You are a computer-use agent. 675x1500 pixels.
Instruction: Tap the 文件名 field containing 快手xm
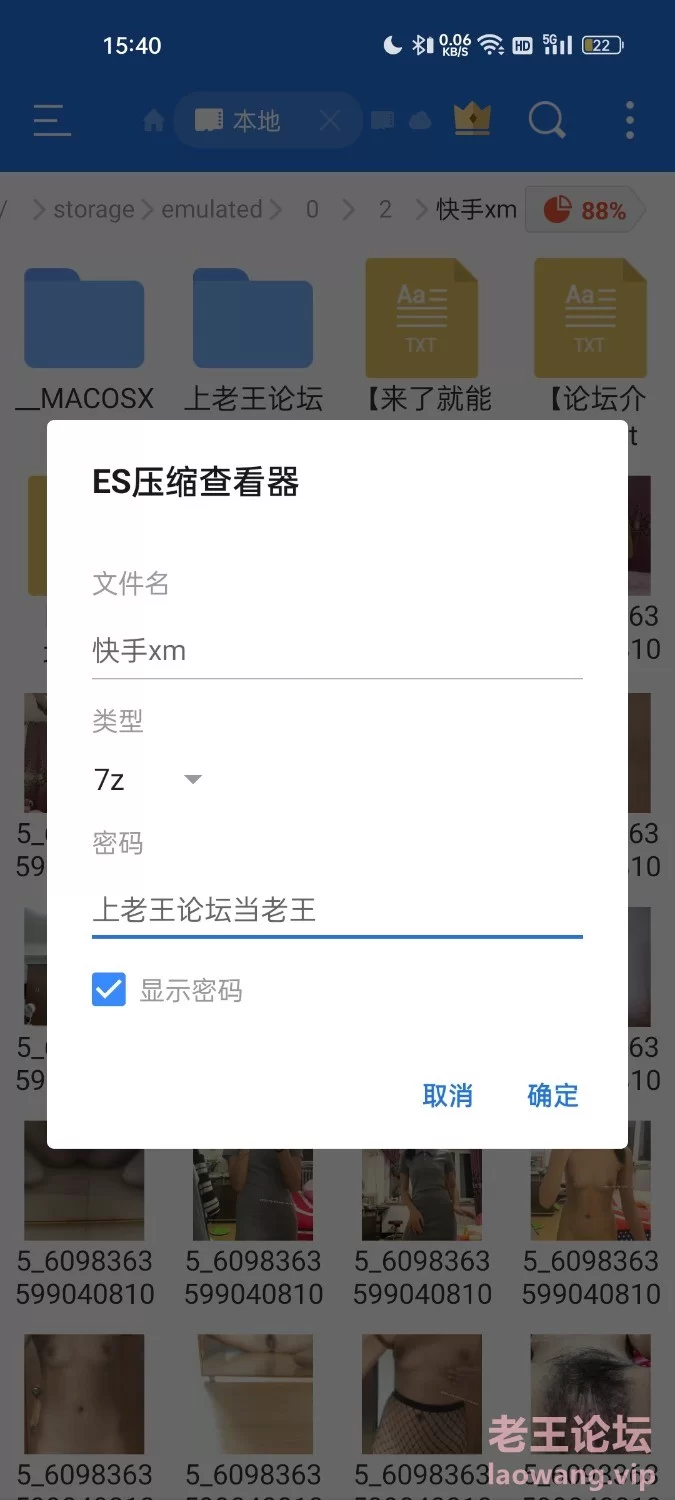pos(337,651)
